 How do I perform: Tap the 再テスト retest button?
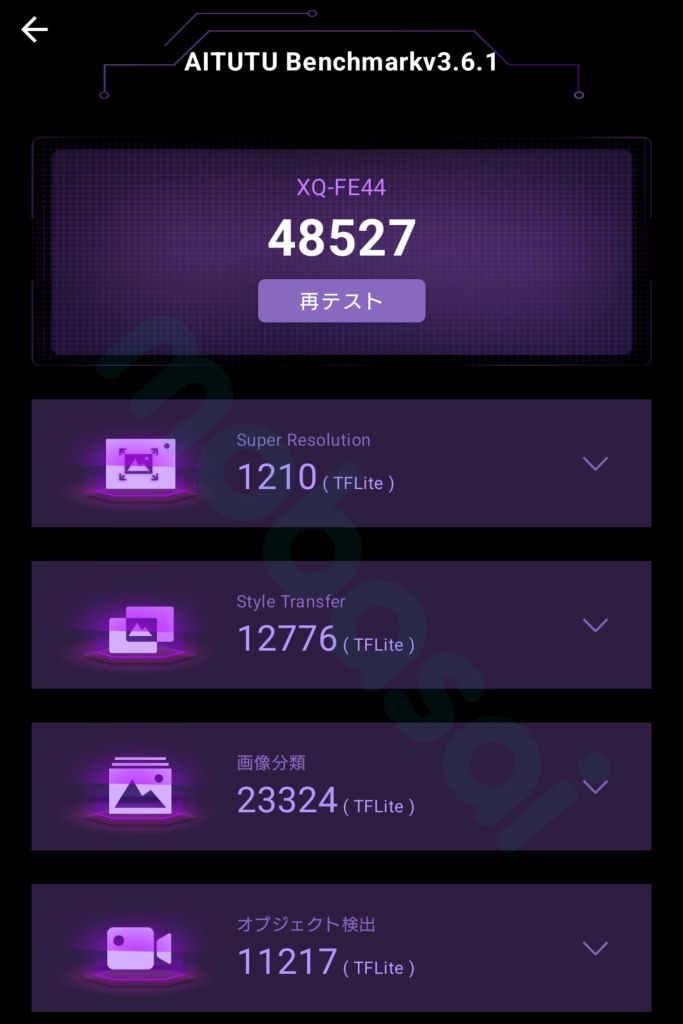(x=341, y=301)
